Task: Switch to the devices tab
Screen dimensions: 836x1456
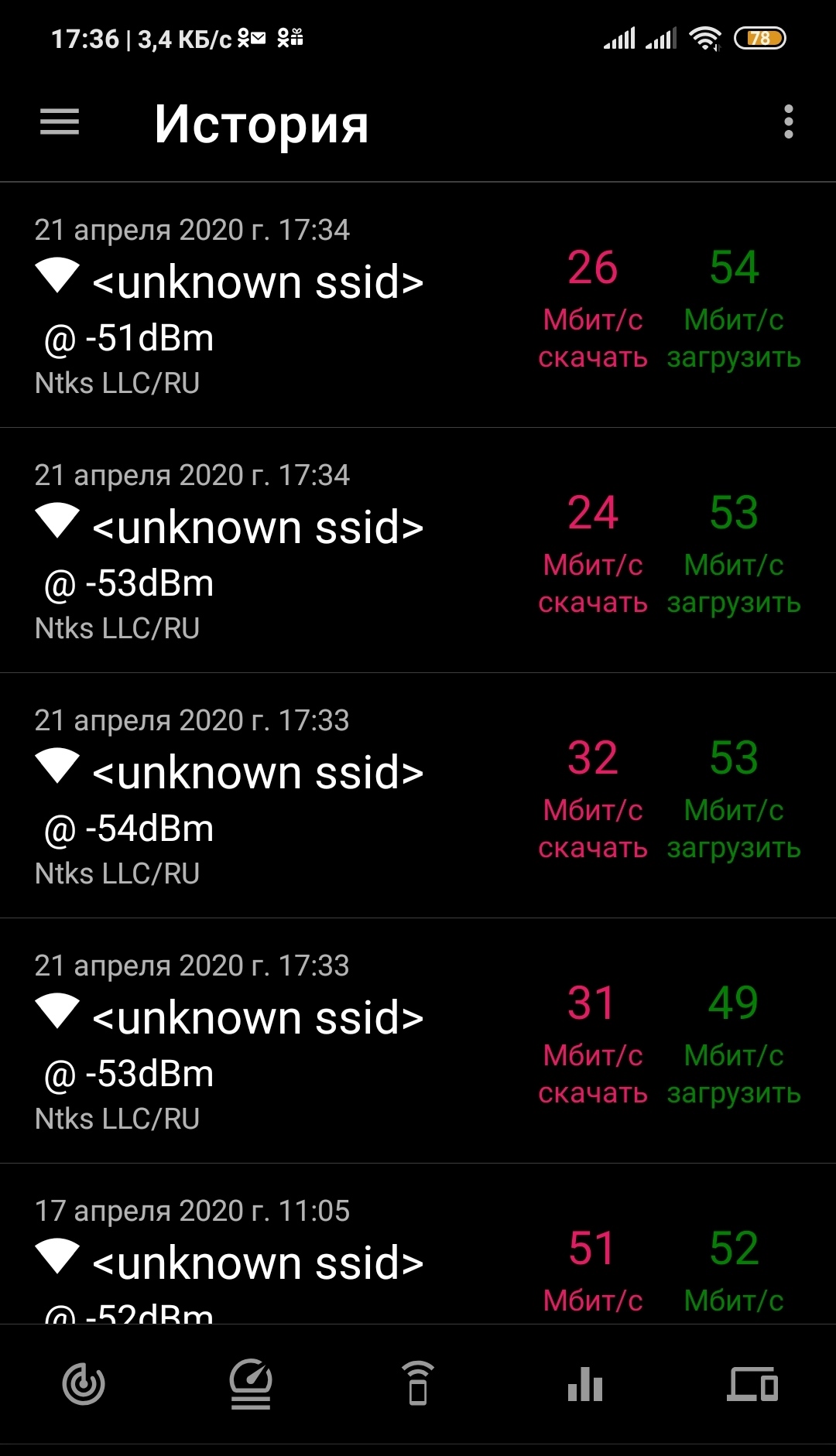Action: 752,1384
